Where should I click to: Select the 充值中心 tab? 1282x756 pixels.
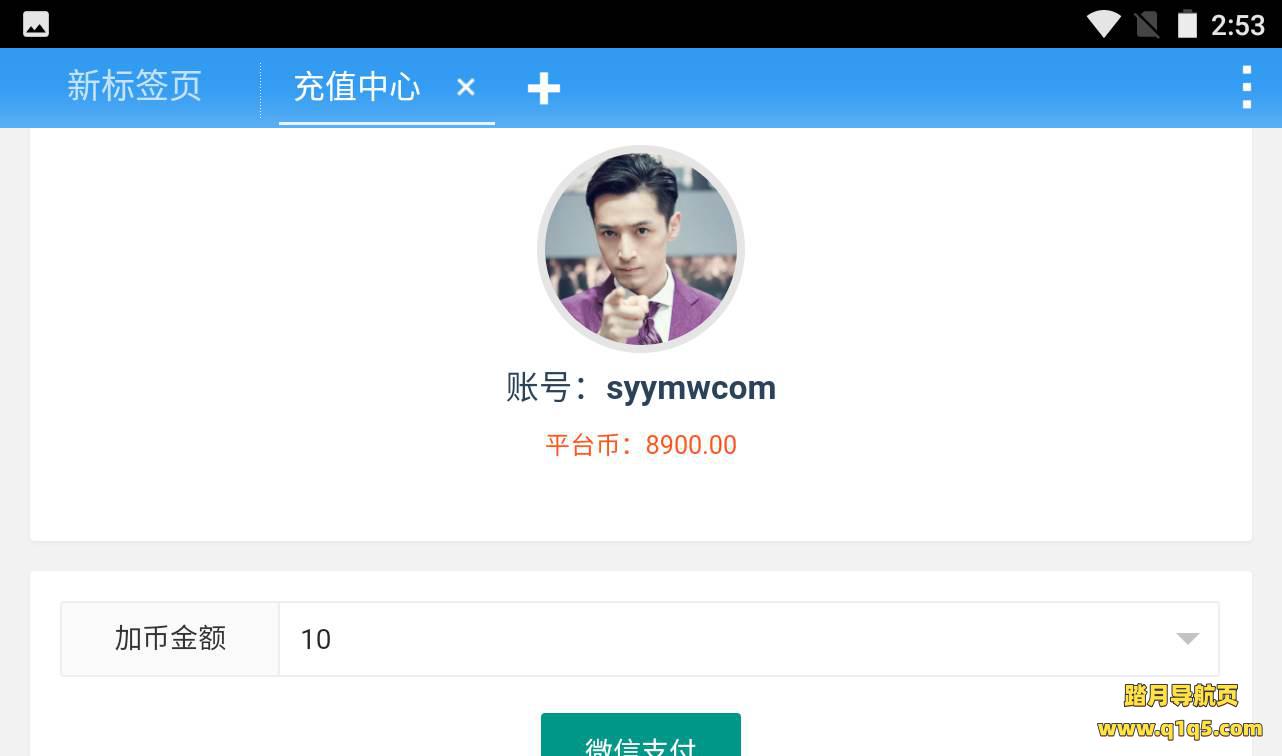(x=357, y=88)
